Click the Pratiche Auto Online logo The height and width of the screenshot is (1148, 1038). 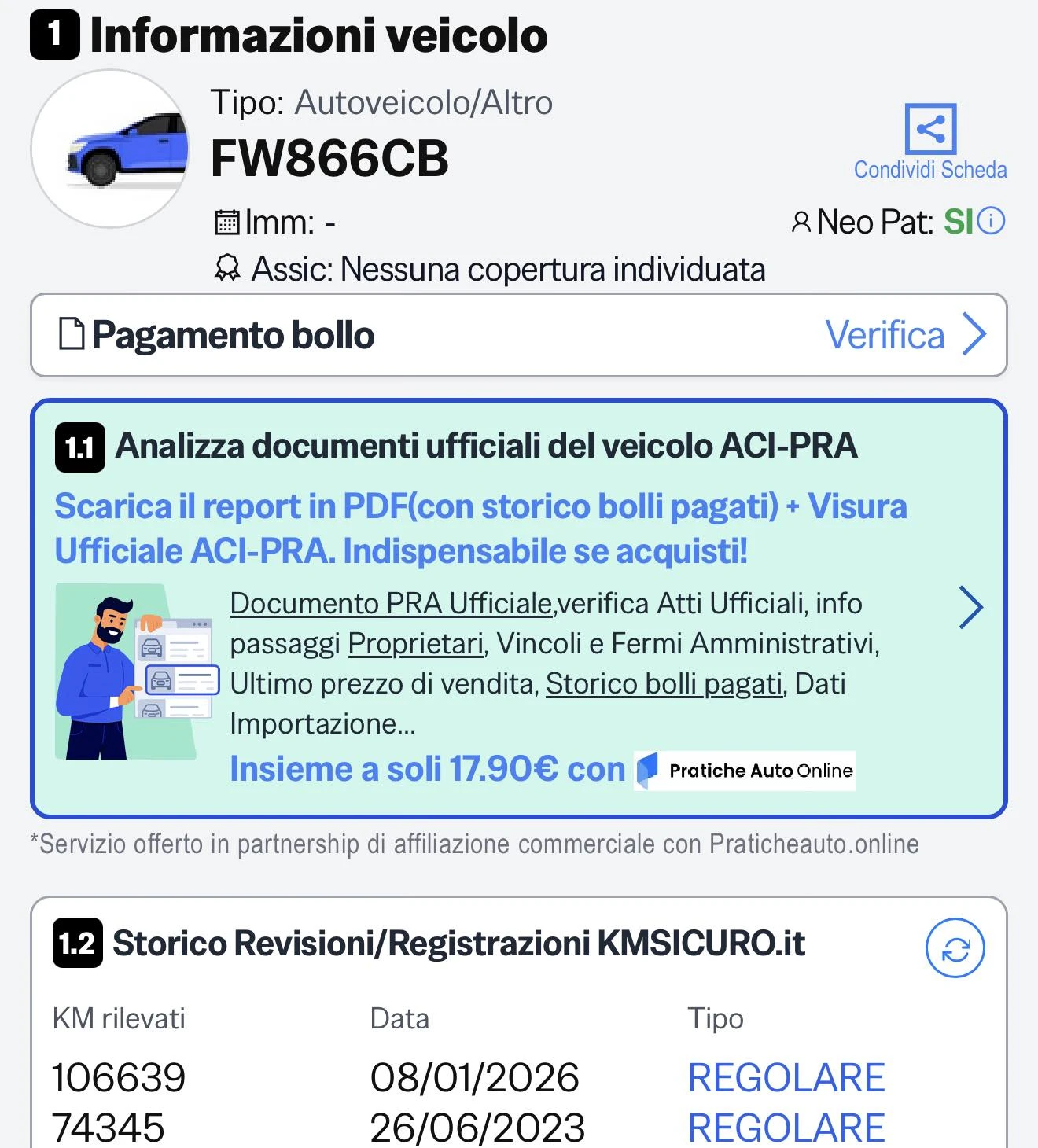coord(744,771)
